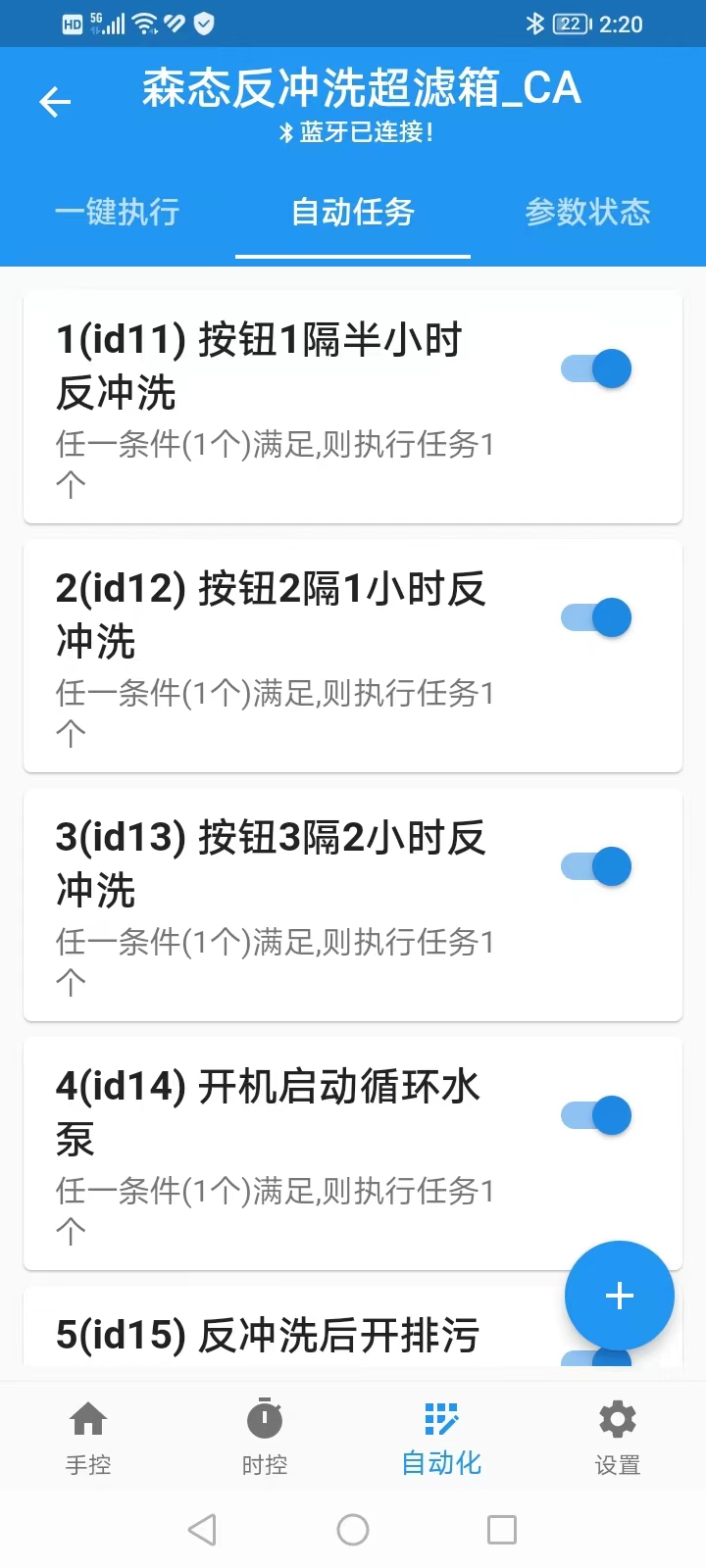Select the 自动任务 tab label

tap(352, 213)
